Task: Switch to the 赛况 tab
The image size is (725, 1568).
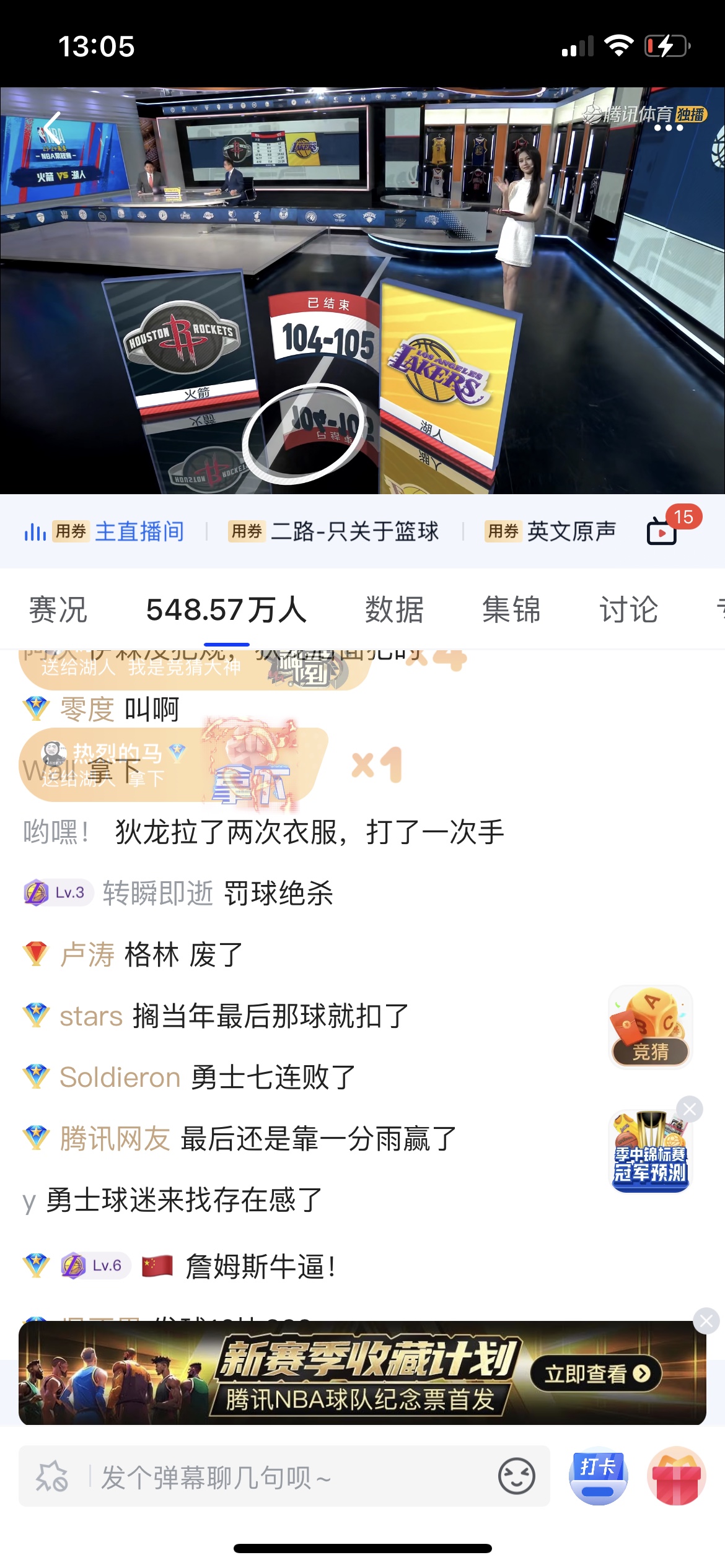Action: pos(58,610)
